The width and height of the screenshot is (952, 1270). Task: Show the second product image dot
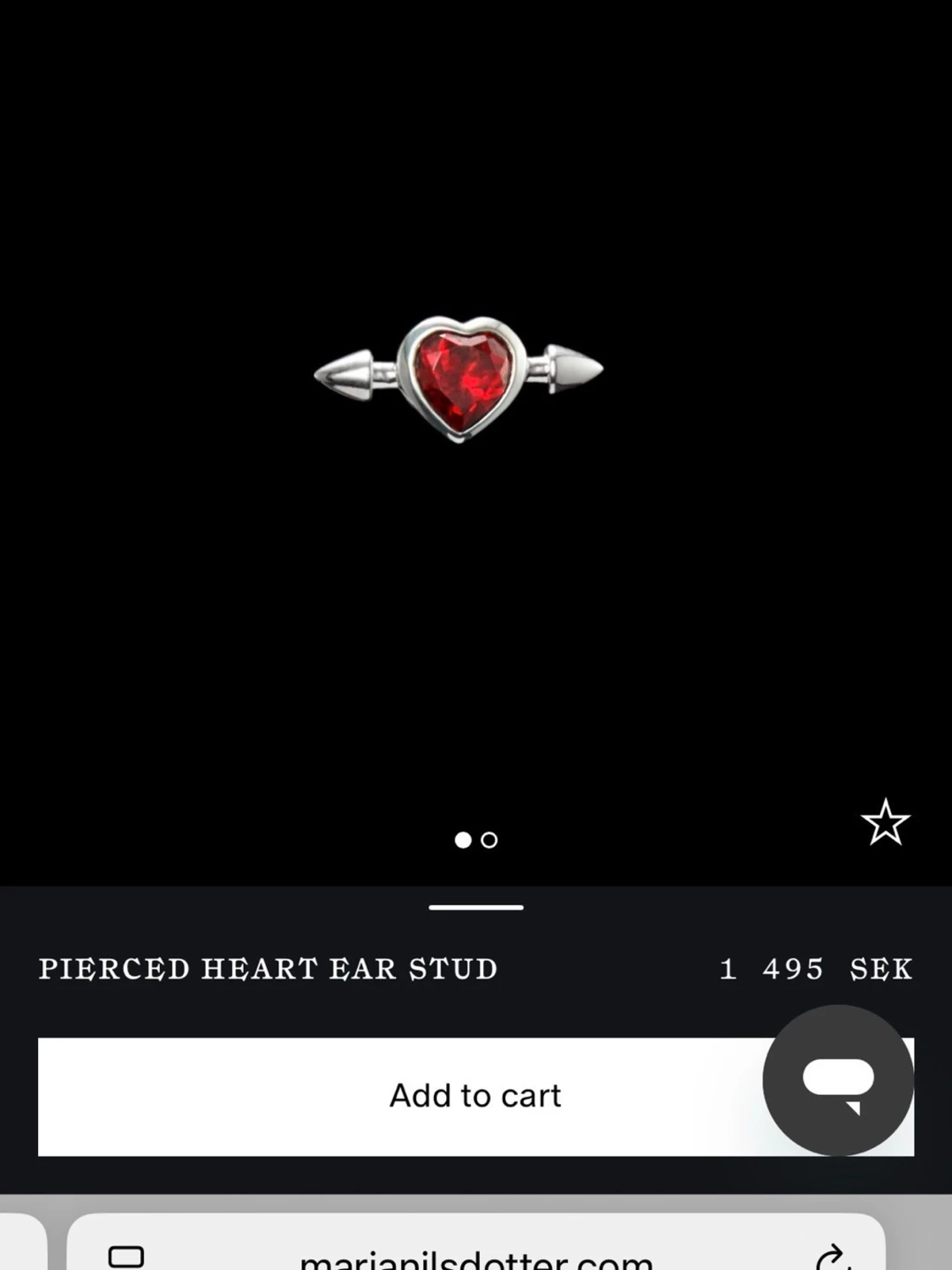click(x=489, y=840)
